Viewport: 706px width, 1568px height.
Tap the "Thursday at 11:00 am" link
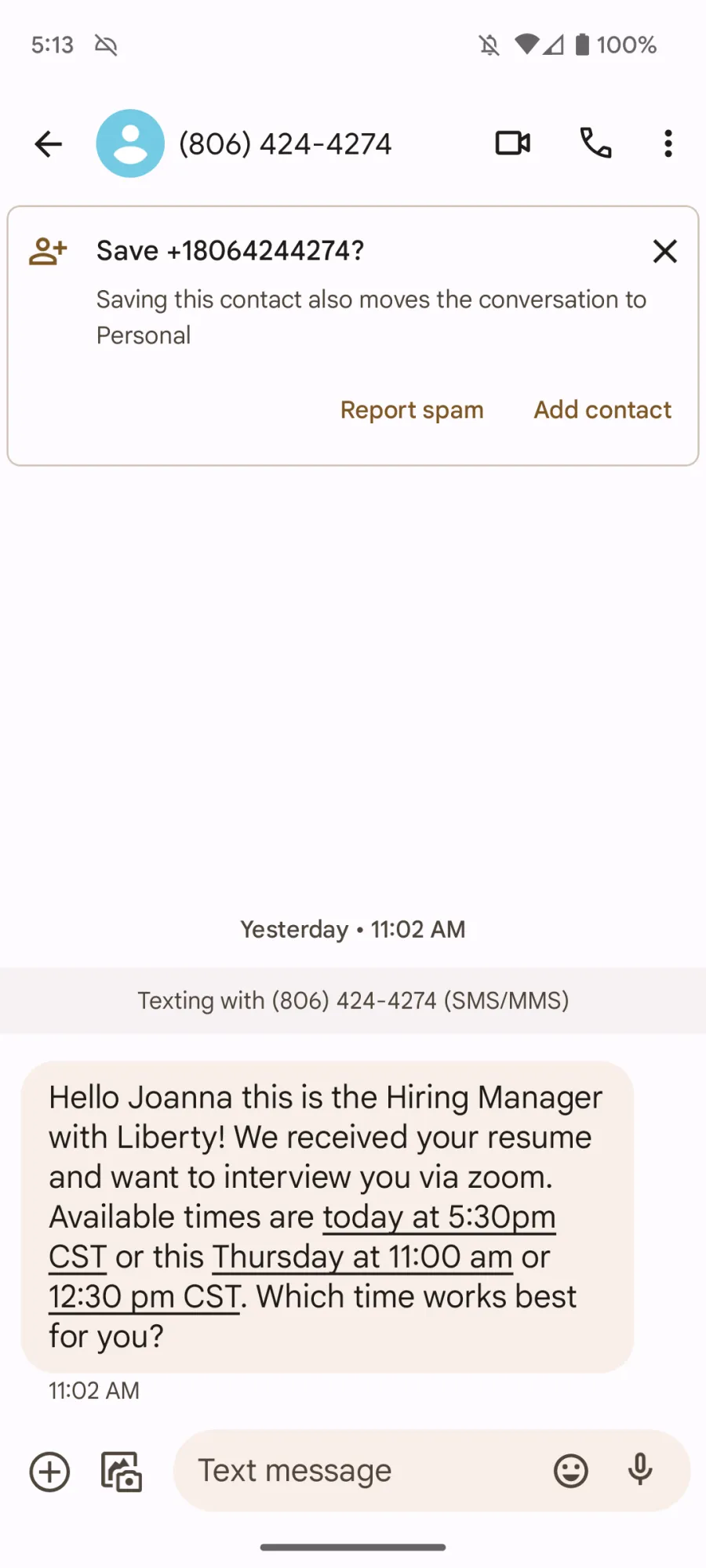point(362,1257)
